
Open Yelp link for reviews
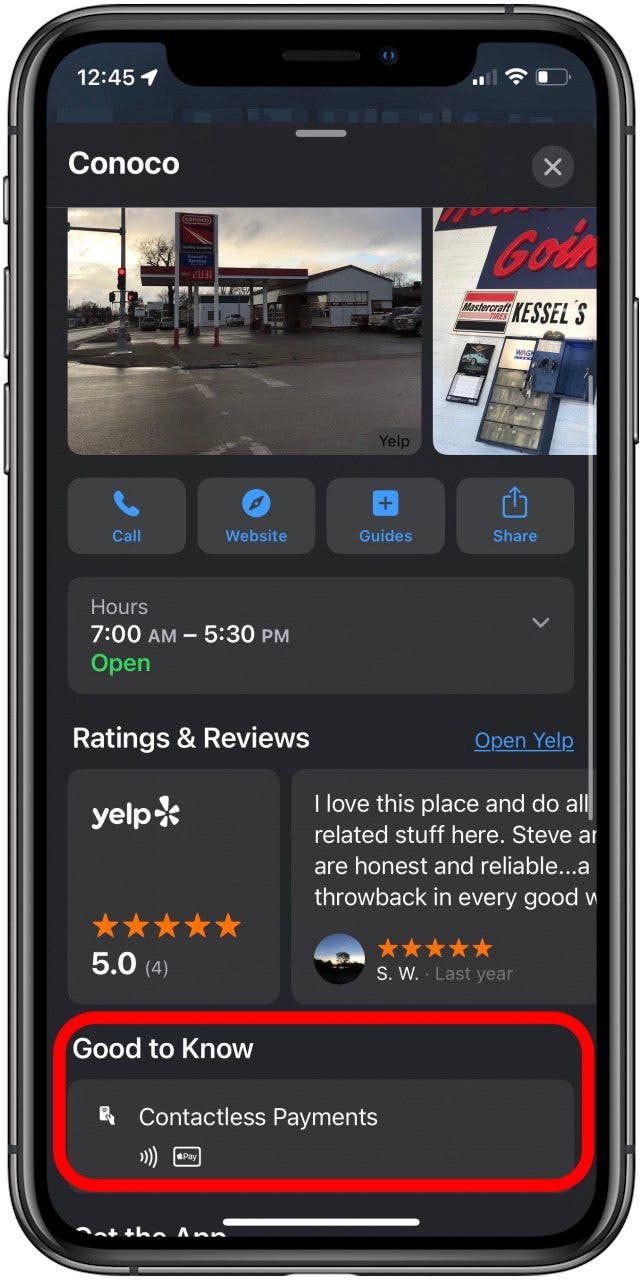tap(523, 741)
